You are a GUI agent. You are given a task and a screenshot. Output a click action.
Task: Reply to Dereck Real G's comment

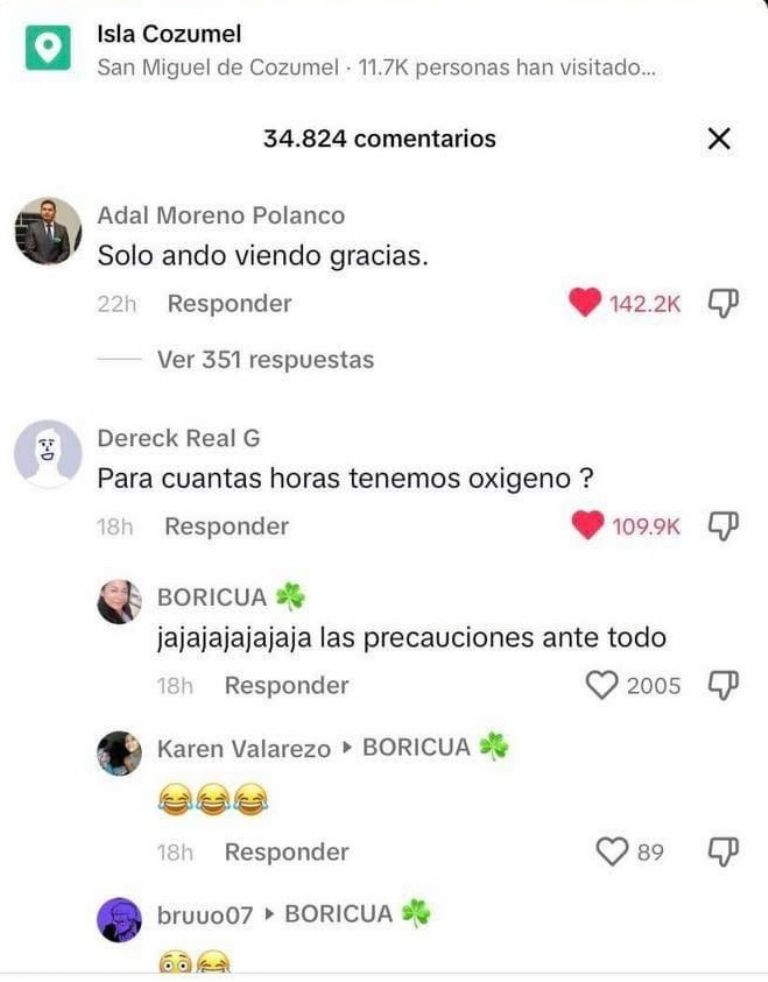pyautogui.click(x=226, y=526)
